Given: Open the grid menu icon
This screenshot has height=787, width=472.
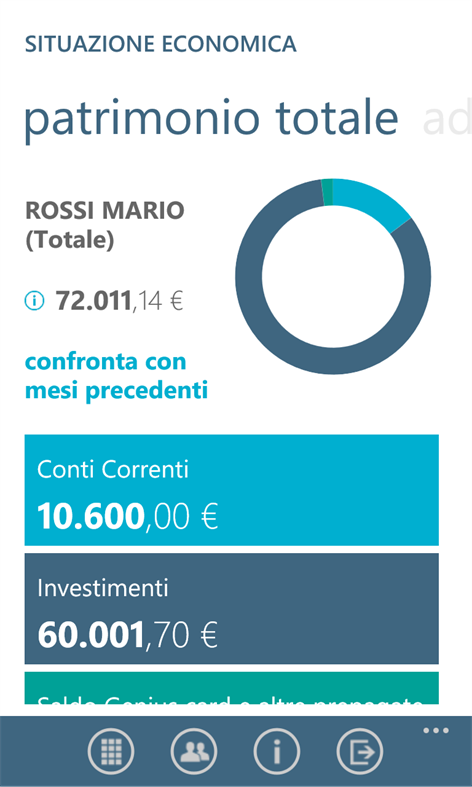Looking at the screenshot, I should (111, 751).
